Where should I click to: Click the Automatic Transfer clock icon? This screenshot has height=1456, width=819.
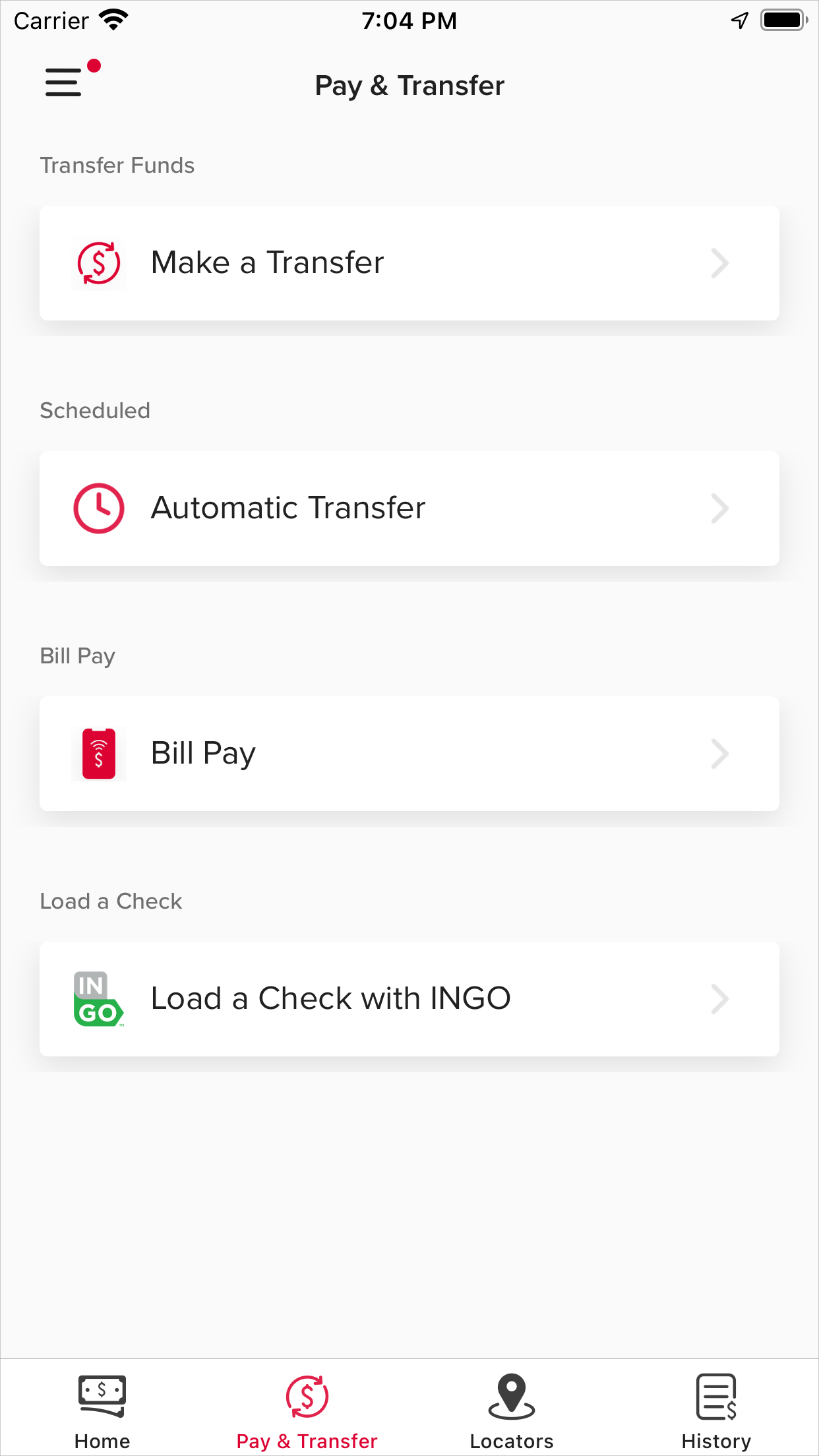[99, 508]
